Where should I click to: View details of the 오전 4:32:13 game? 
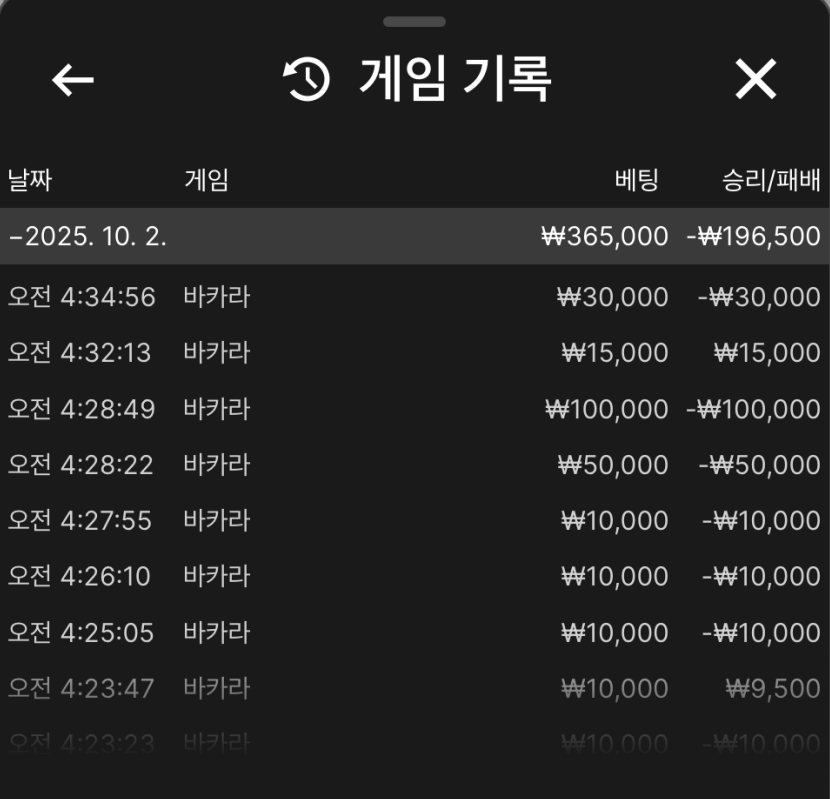(x=414, y=353)
